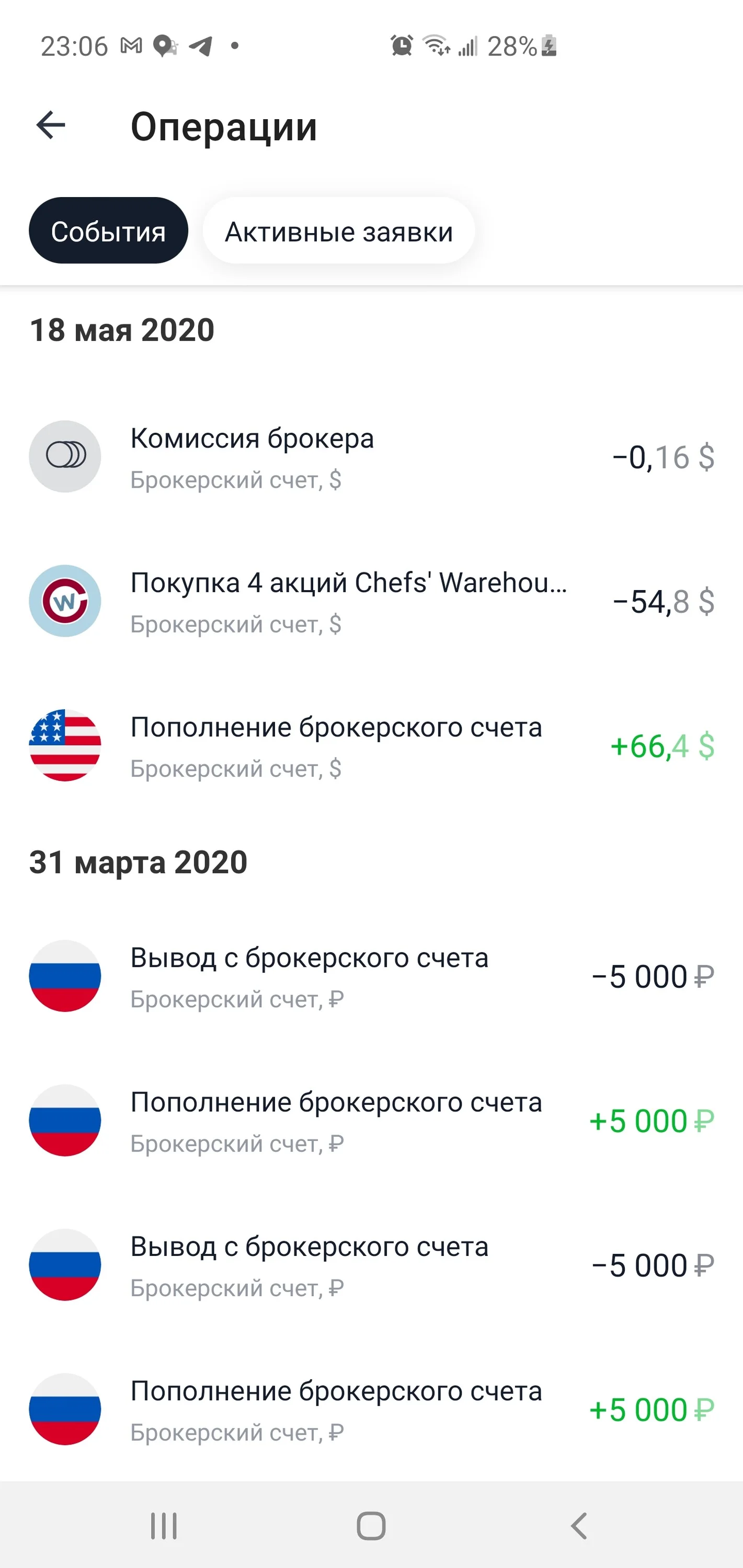Select the События tab
The height and width of the screenshot is (1568, 743).
coord(108,230)
